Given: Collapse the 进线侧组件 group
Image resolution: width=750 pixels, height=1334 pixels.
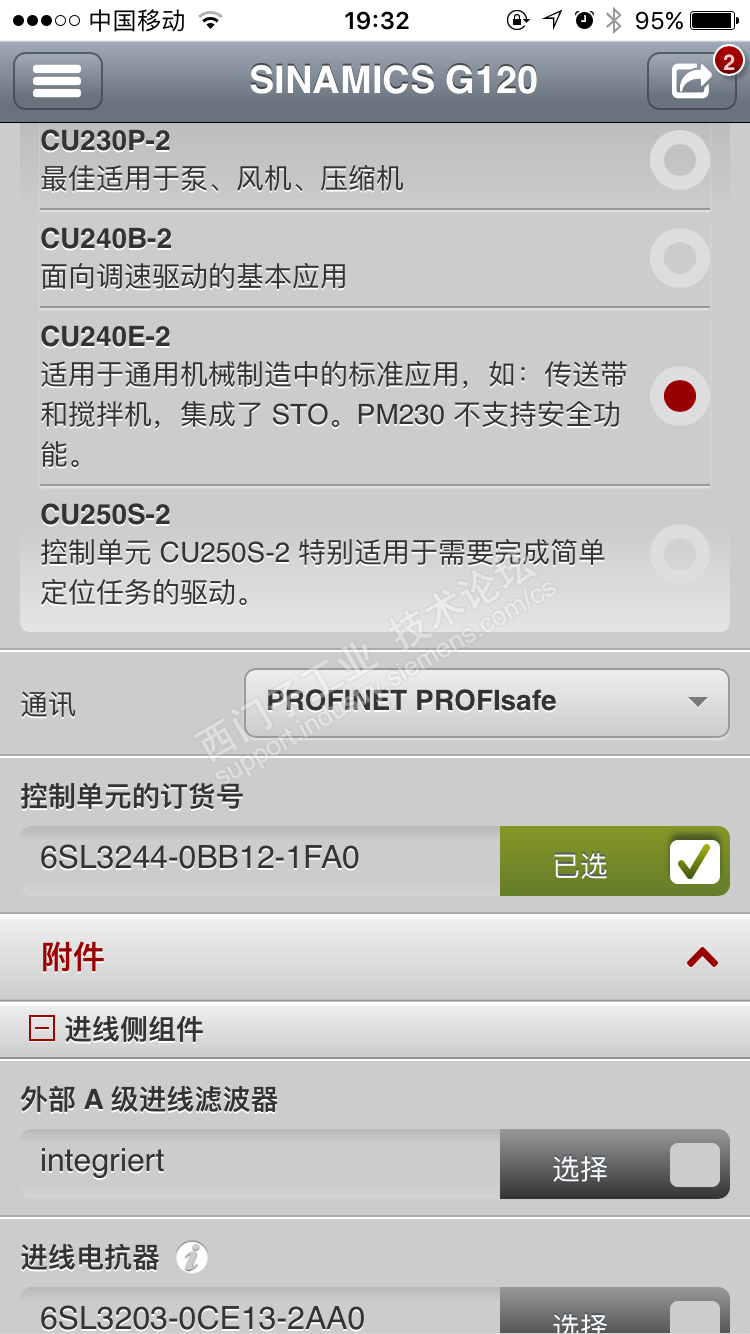Looking at the screenshot, I should tap(42, 1029).
